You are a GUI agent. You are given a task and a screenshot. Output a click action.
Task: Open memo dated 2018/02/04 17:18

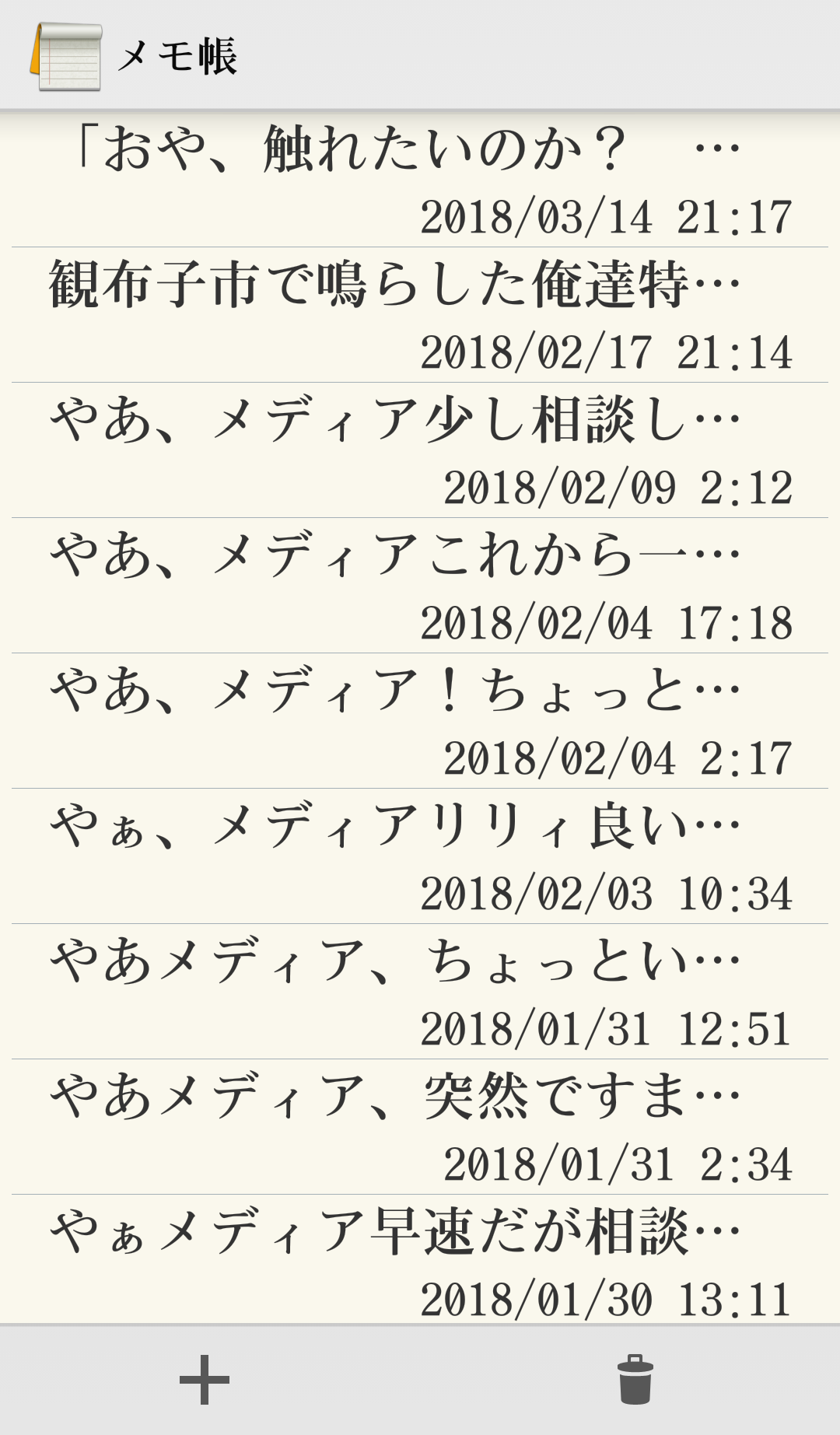point(420,586)
